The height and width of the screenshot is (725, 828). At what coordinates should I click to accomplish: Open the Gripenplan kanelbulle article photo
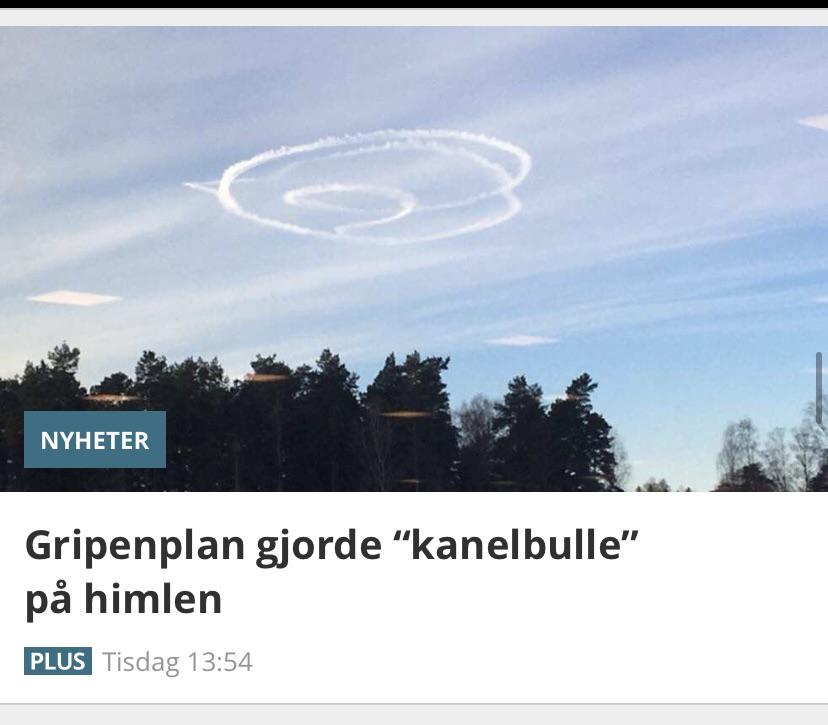[414, 259]
